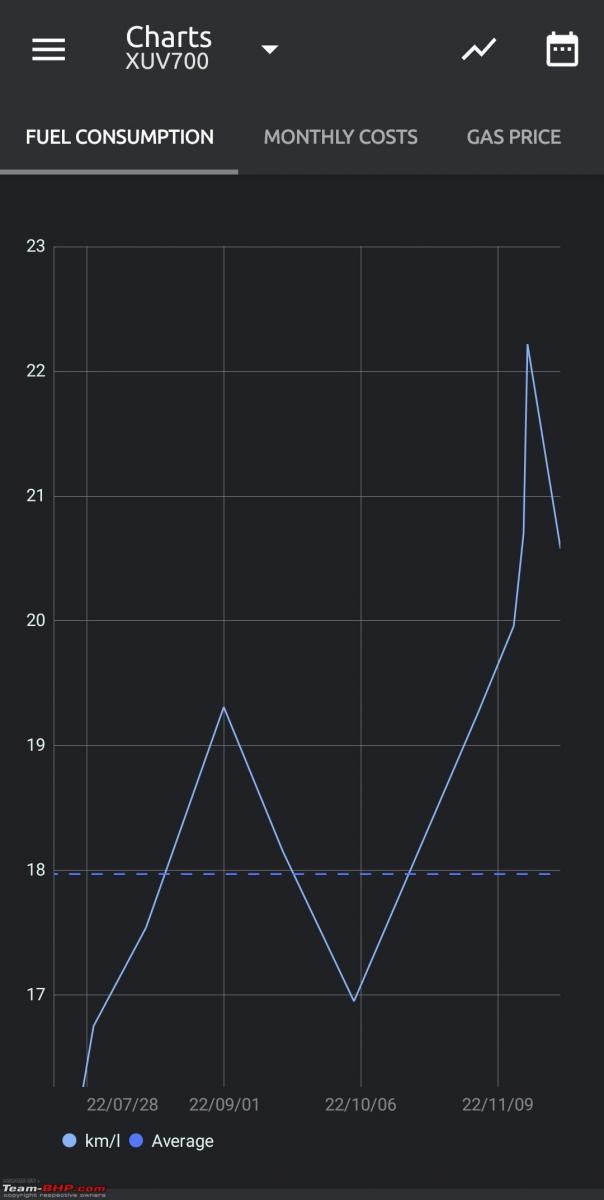
Task: Switch to the Gas Price tab
Action: (514, 137)
